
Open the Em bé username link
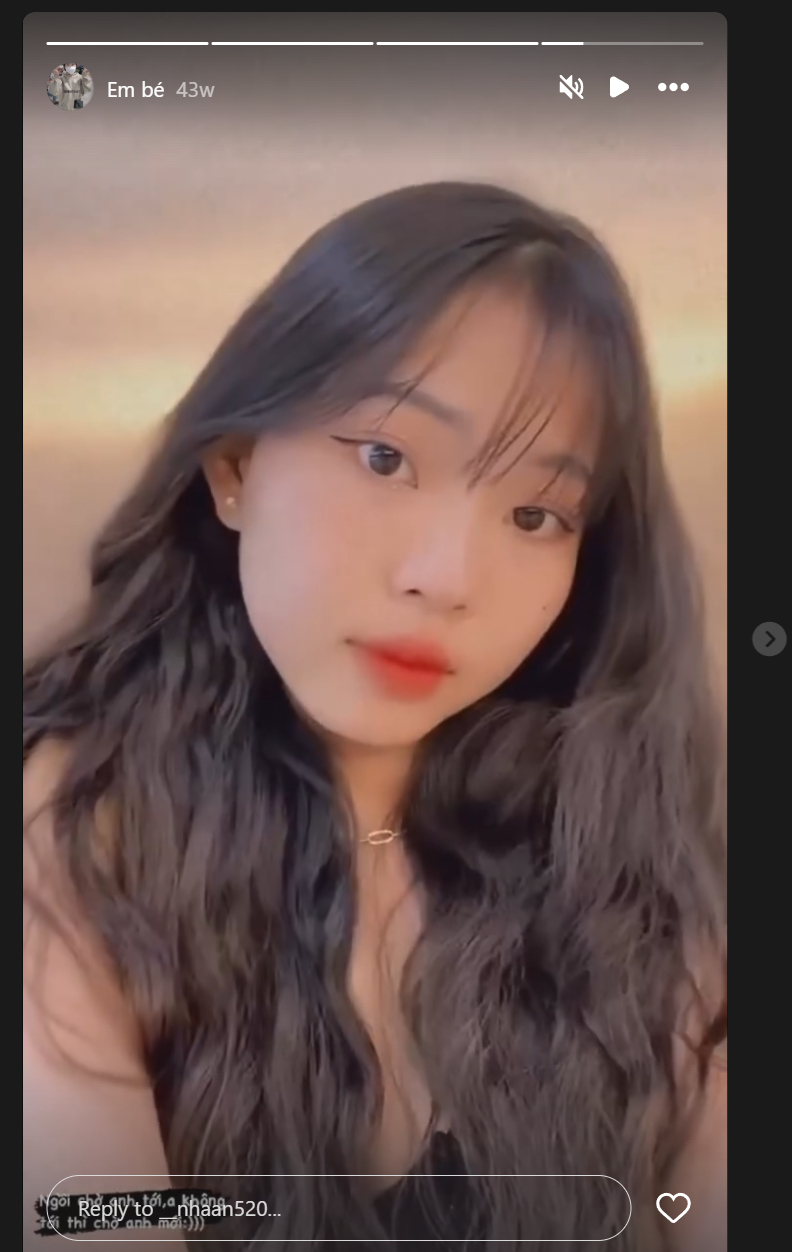135,90
